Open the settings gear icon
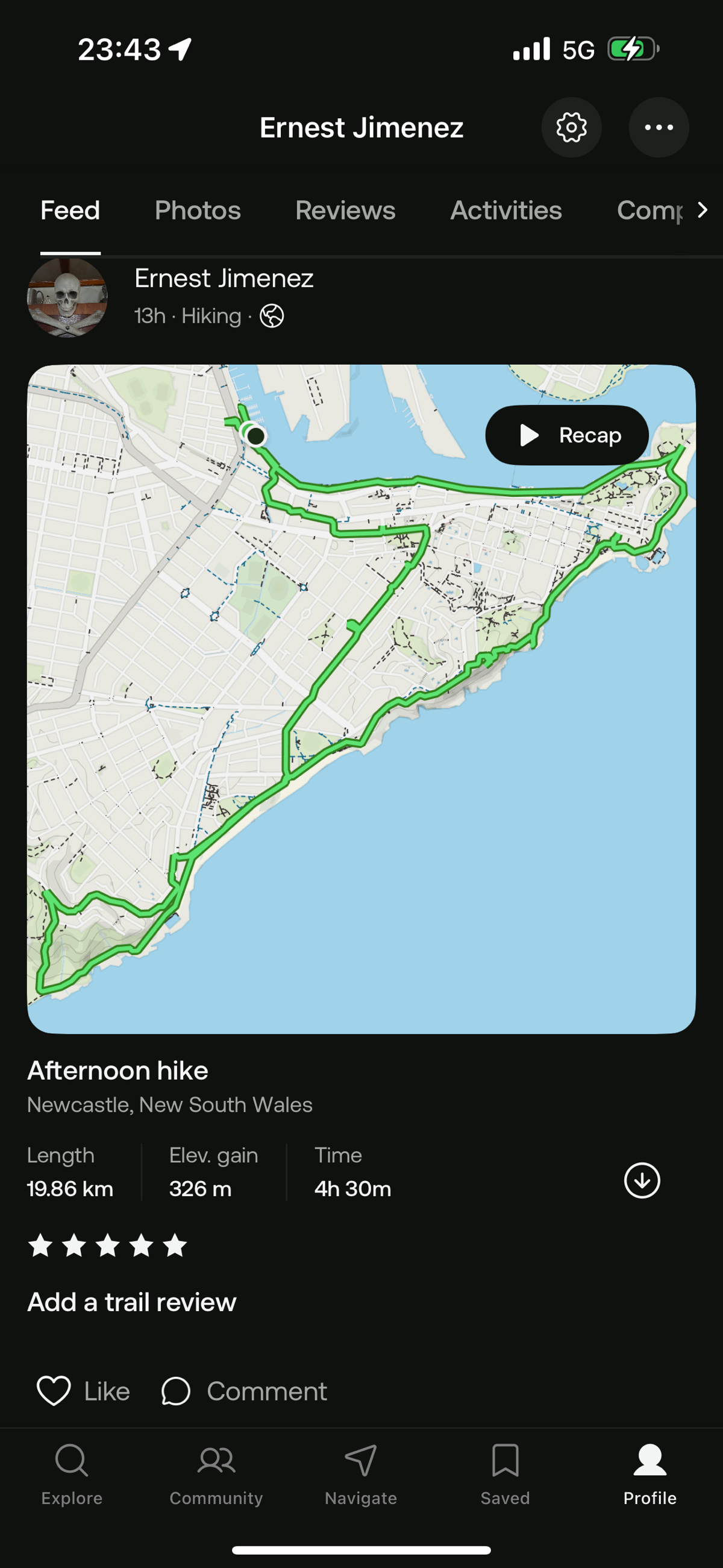 click(571, 127)
